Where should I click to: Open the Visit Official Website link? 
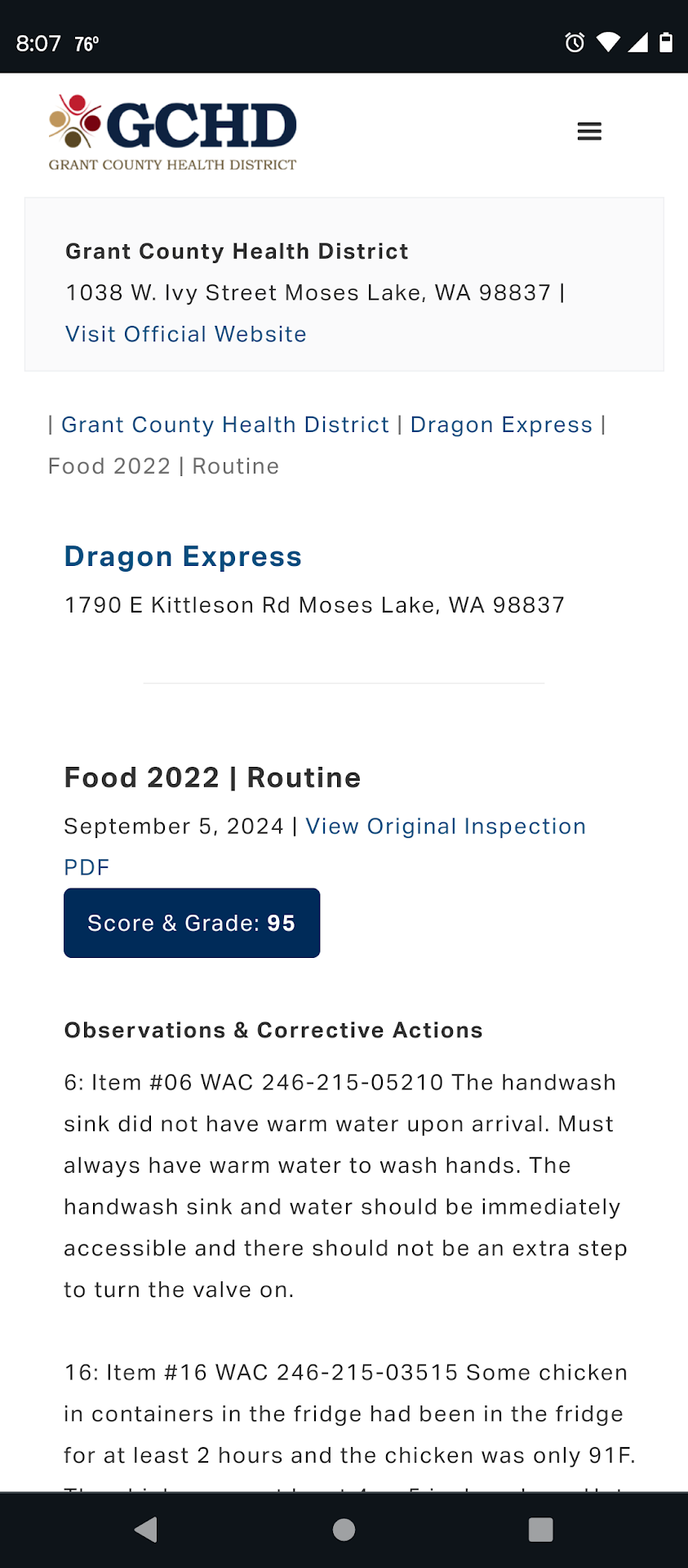(x=186, y=334)
